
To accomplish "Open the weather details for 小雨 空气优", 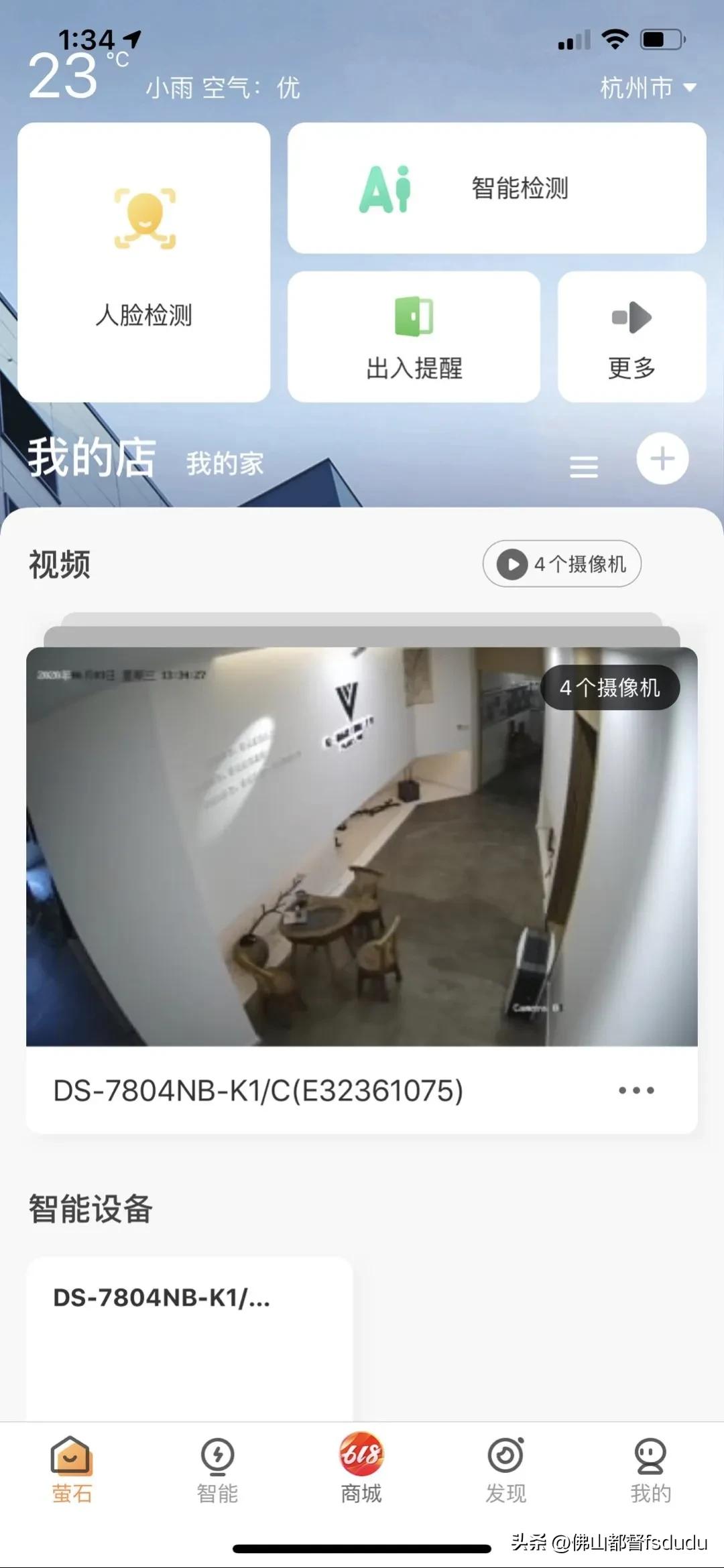I will [221, 86].
